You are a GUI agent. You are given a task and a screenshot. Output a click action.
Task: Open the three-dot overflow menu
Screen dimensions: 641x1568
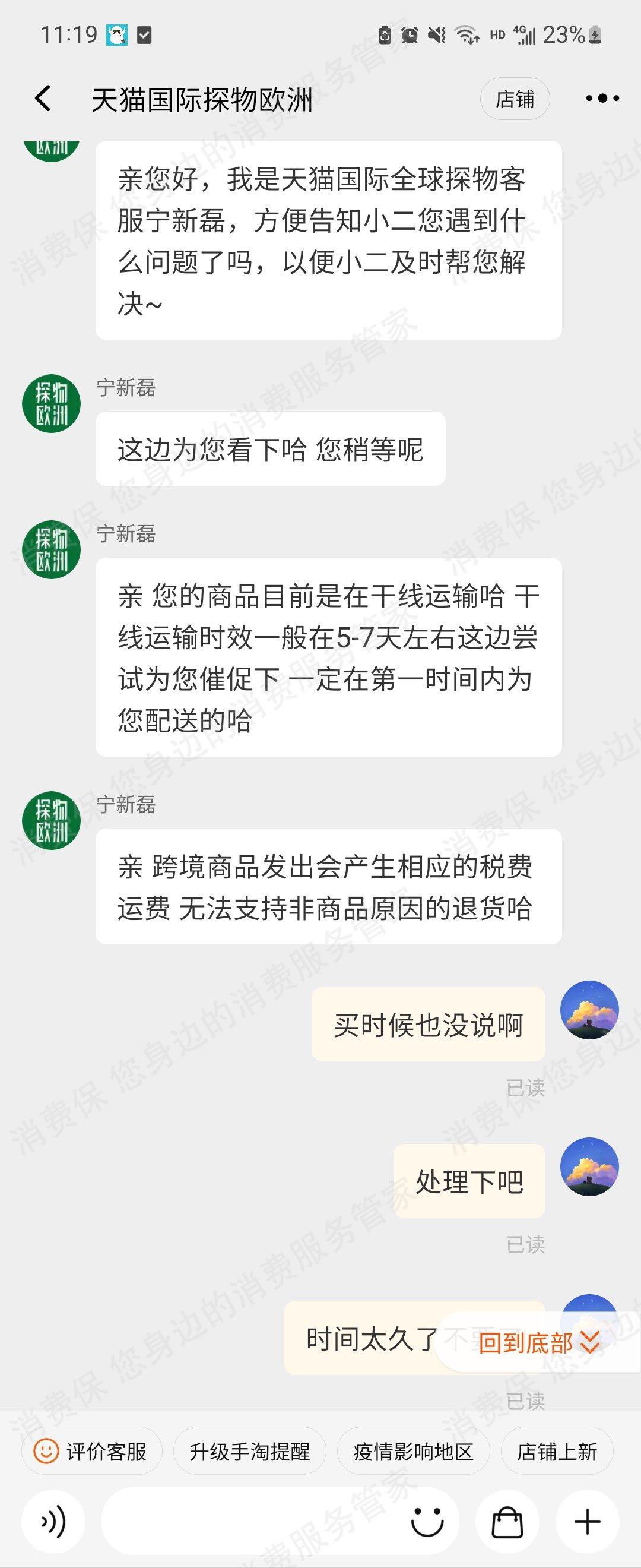(601, 99)
